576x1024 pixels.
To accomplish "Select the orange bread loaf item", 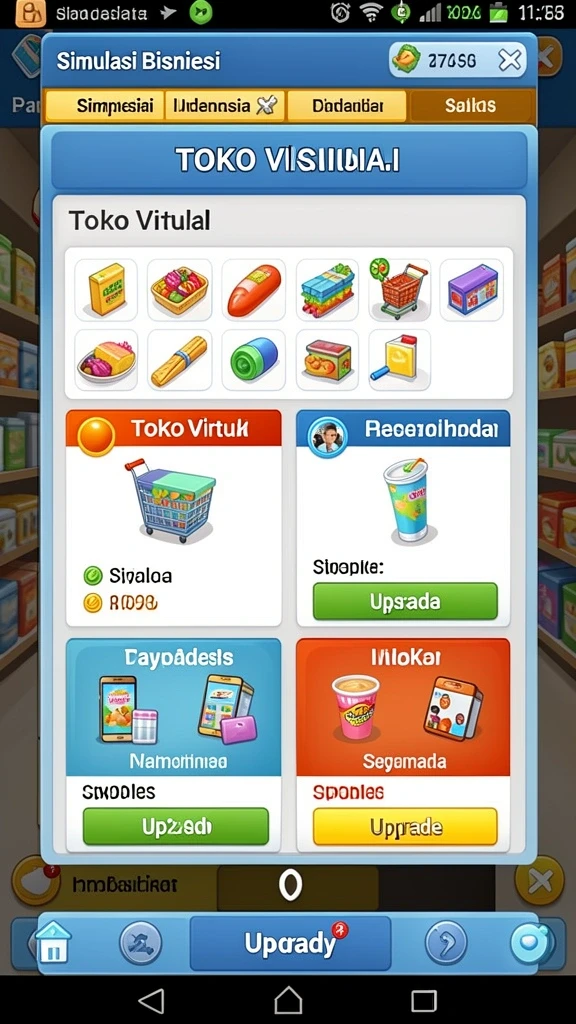I will point(253,289).
